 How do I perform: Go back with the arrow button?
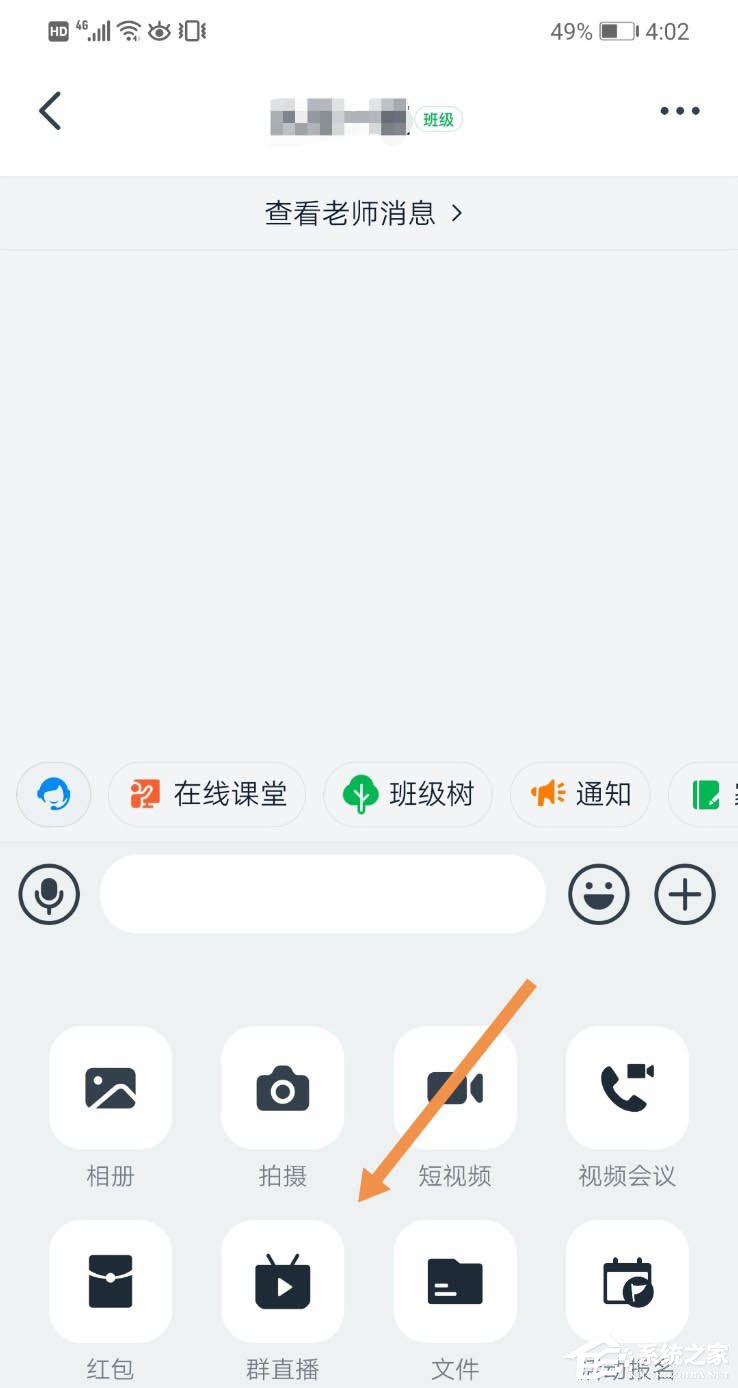tap(50, 110)
